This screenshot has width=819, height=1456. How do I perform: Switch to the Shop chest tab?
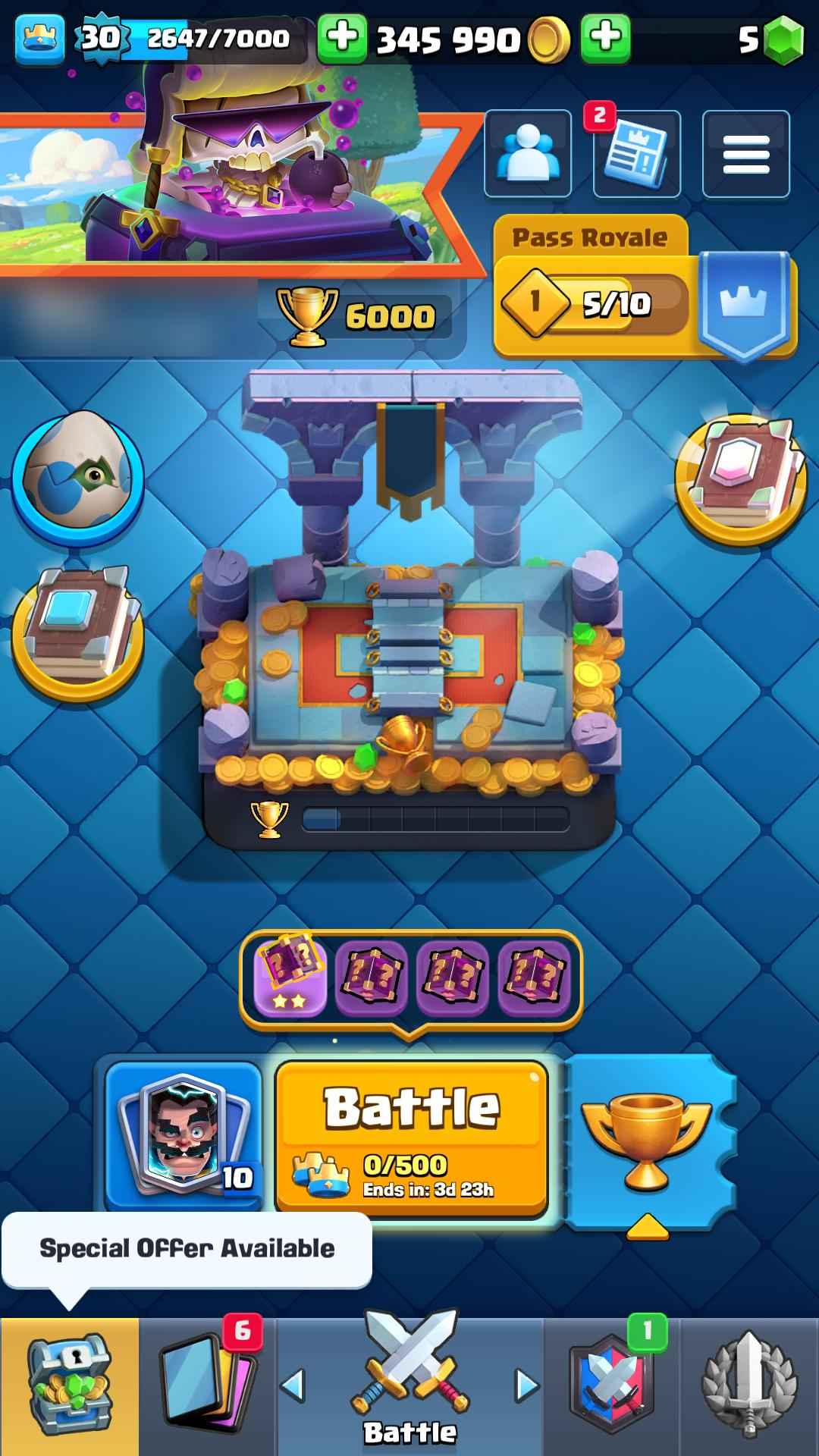(x=69, y=1386)
